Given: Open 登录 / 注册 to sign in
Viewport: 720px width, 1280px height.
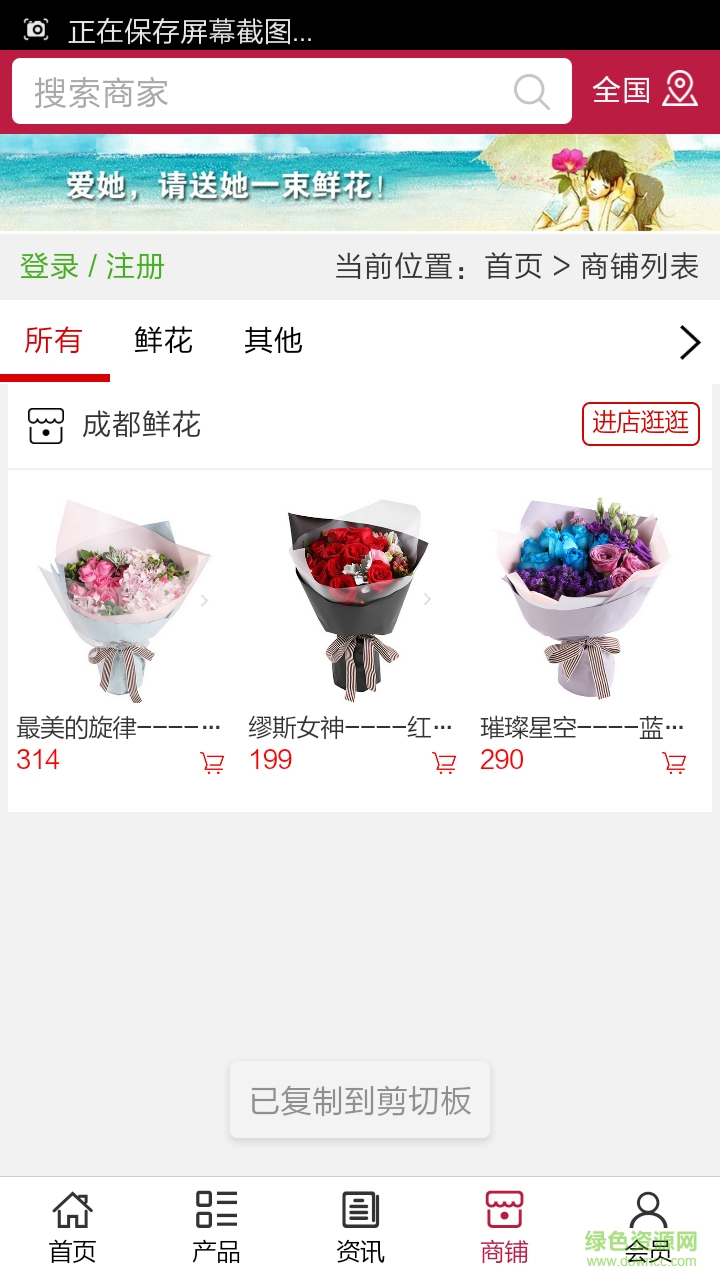Looking at the screenshot, I should [92, 267].
